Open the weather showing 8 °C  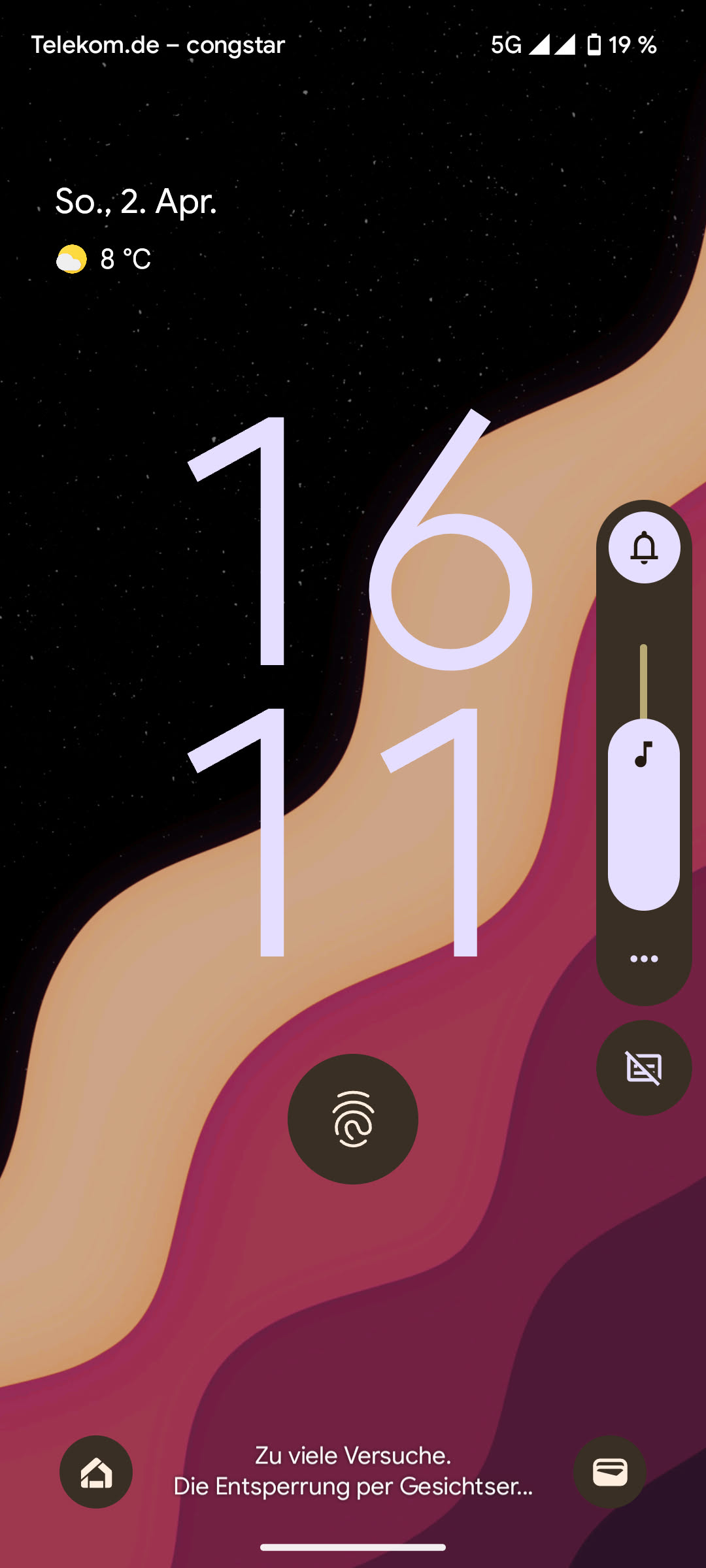click(x=105, y=259)
